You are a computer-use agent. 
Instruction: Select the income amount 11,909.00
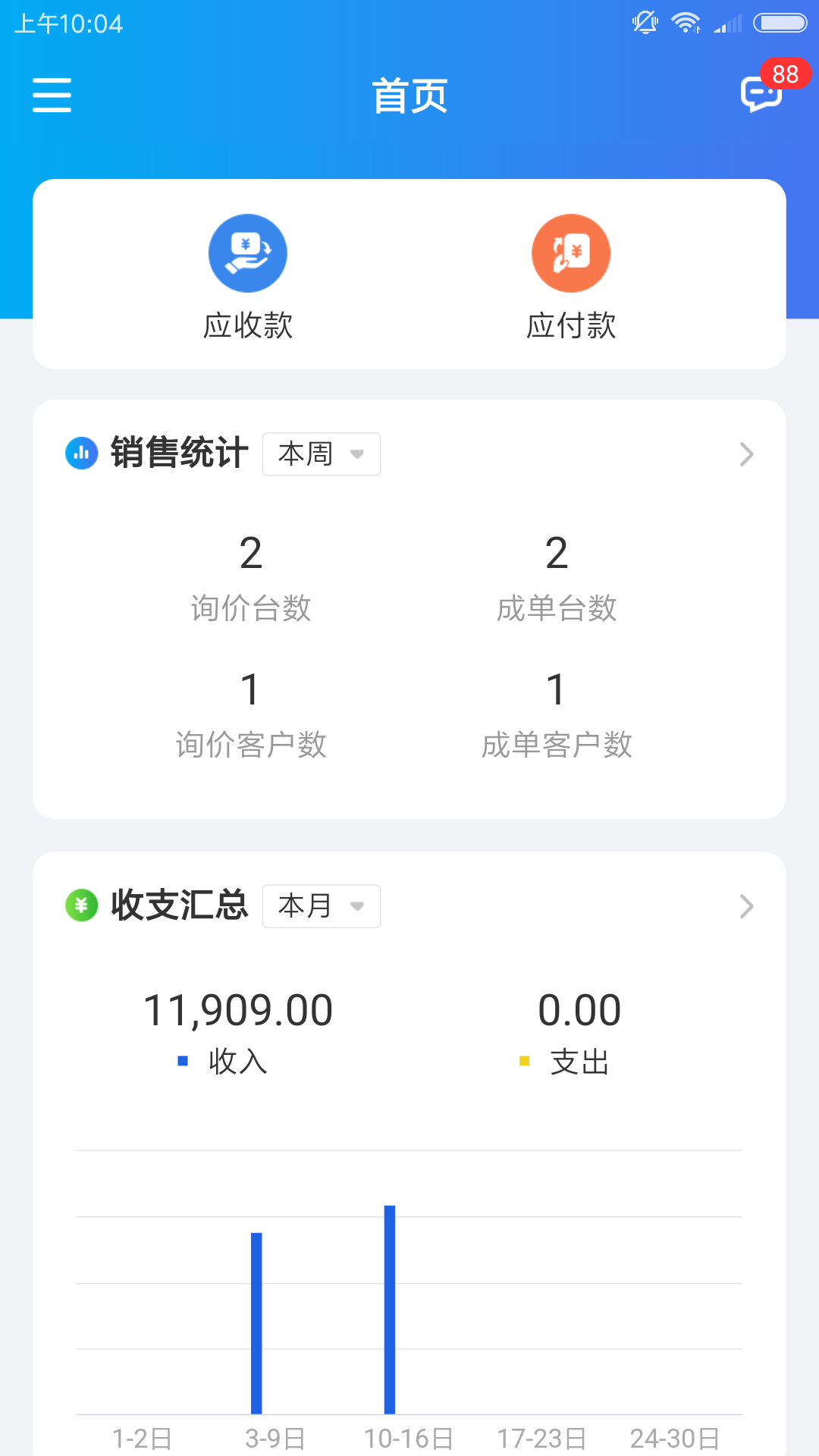239,1009
